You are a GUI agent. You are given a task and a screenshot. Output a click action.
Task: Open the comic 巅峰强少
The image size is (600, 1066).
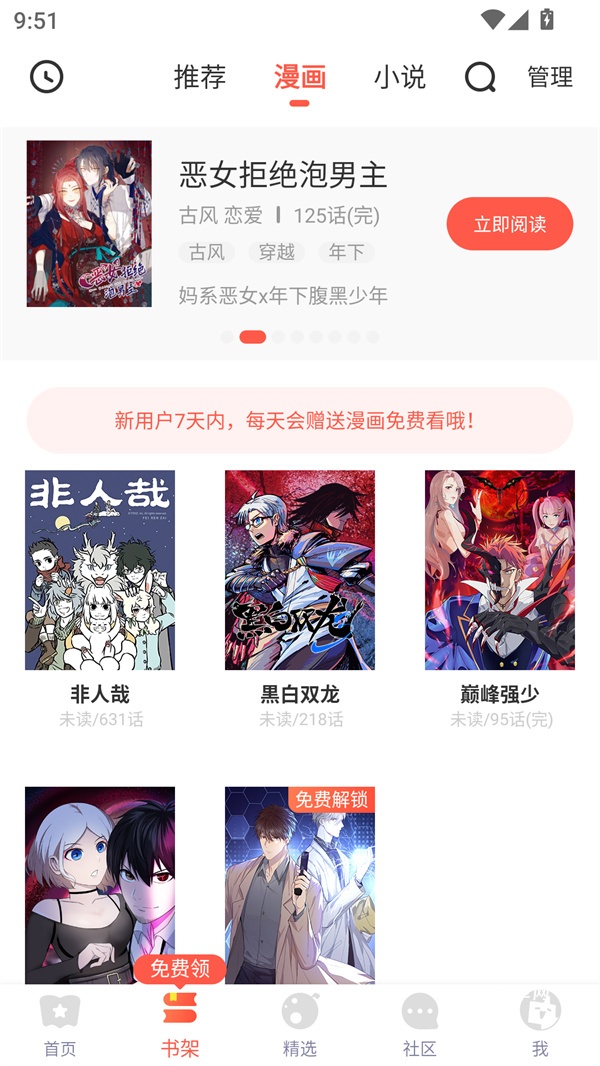tap(500, 570)
